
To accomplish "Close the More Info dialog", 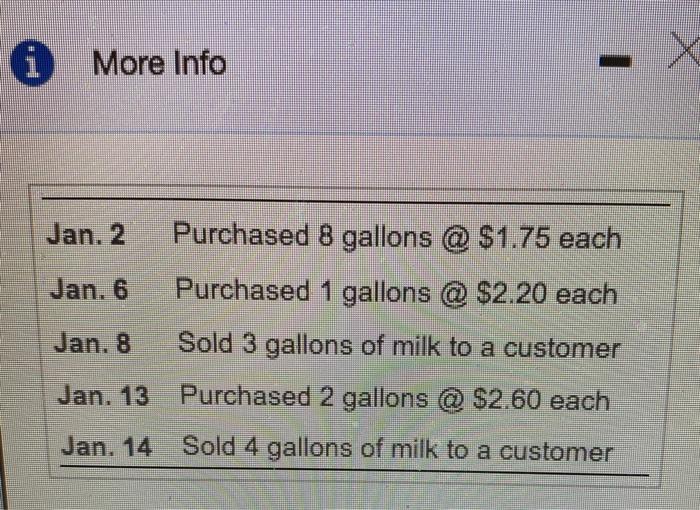I will click(x=680, y=50).
